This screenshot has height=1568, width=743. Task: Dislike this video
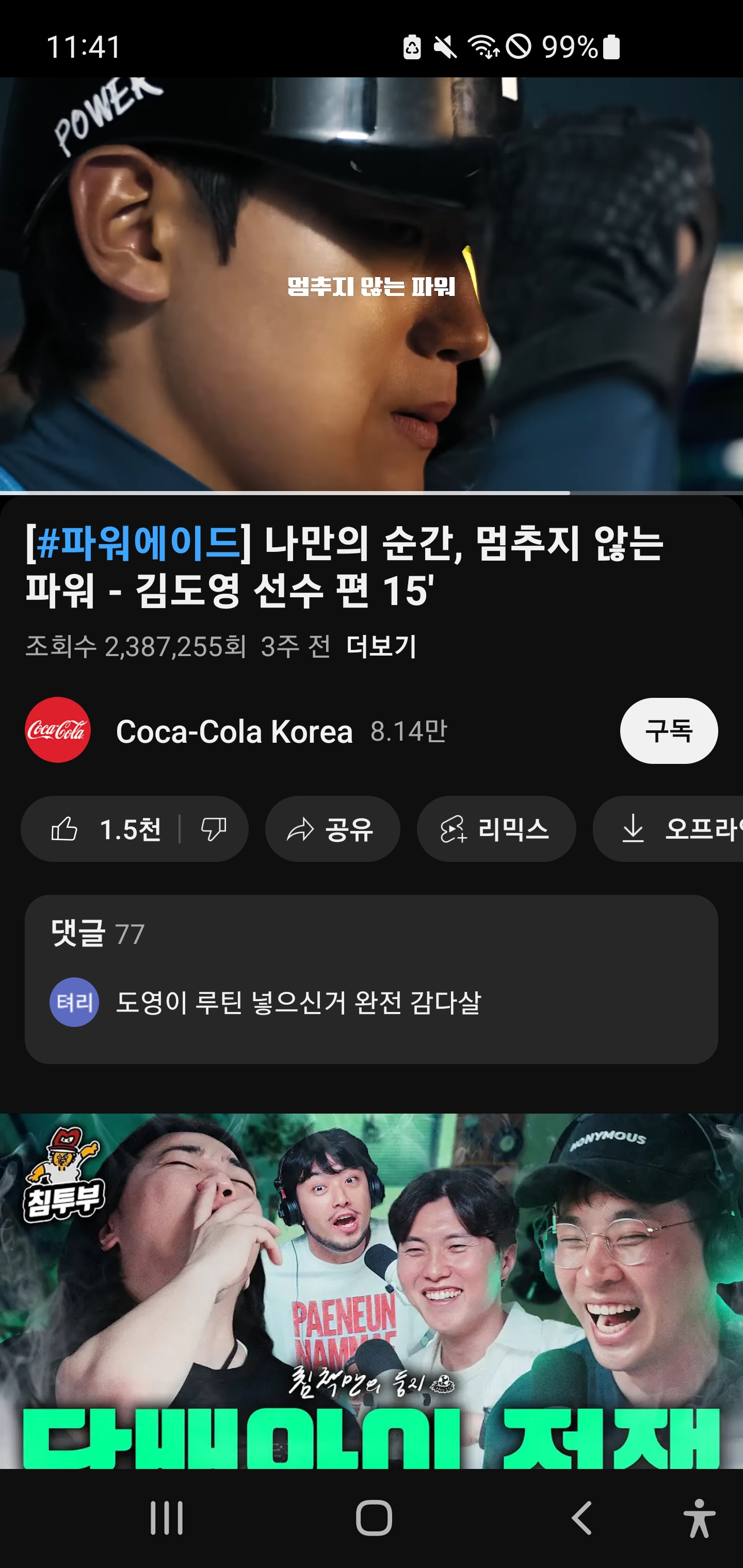pyautogui.click(x=214, y=829)
